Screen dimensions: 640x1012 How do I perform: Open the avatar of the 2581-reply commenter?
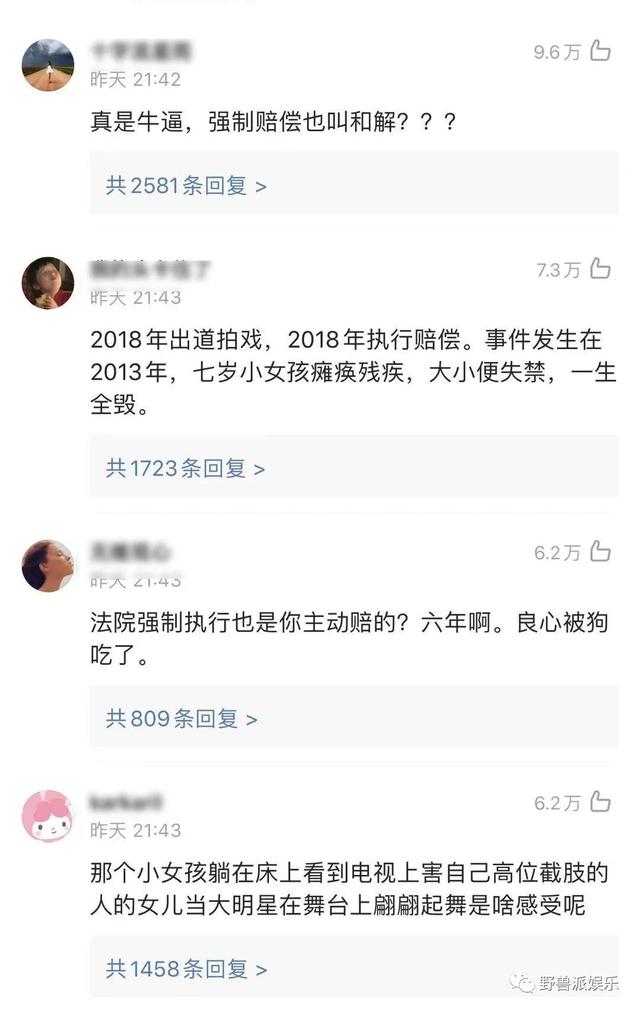coord(48,65)
